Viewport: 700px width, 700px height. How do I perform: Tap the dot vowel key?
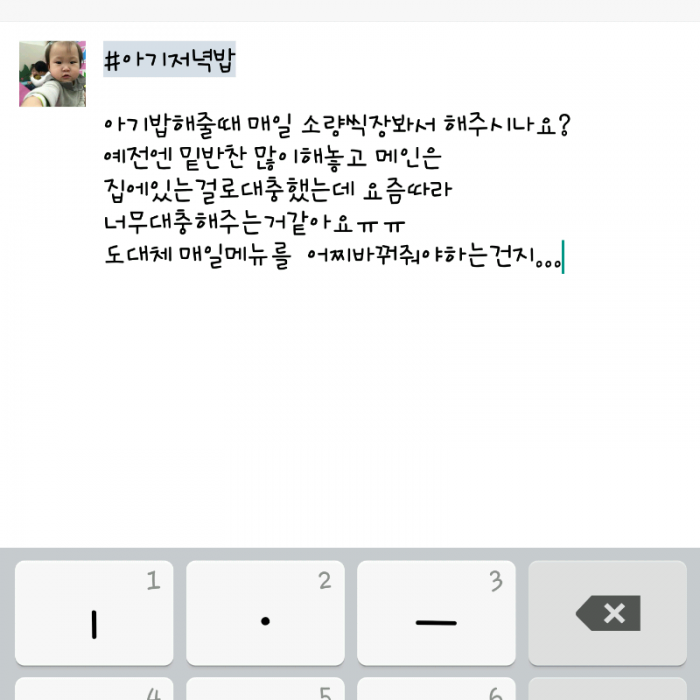265,613
